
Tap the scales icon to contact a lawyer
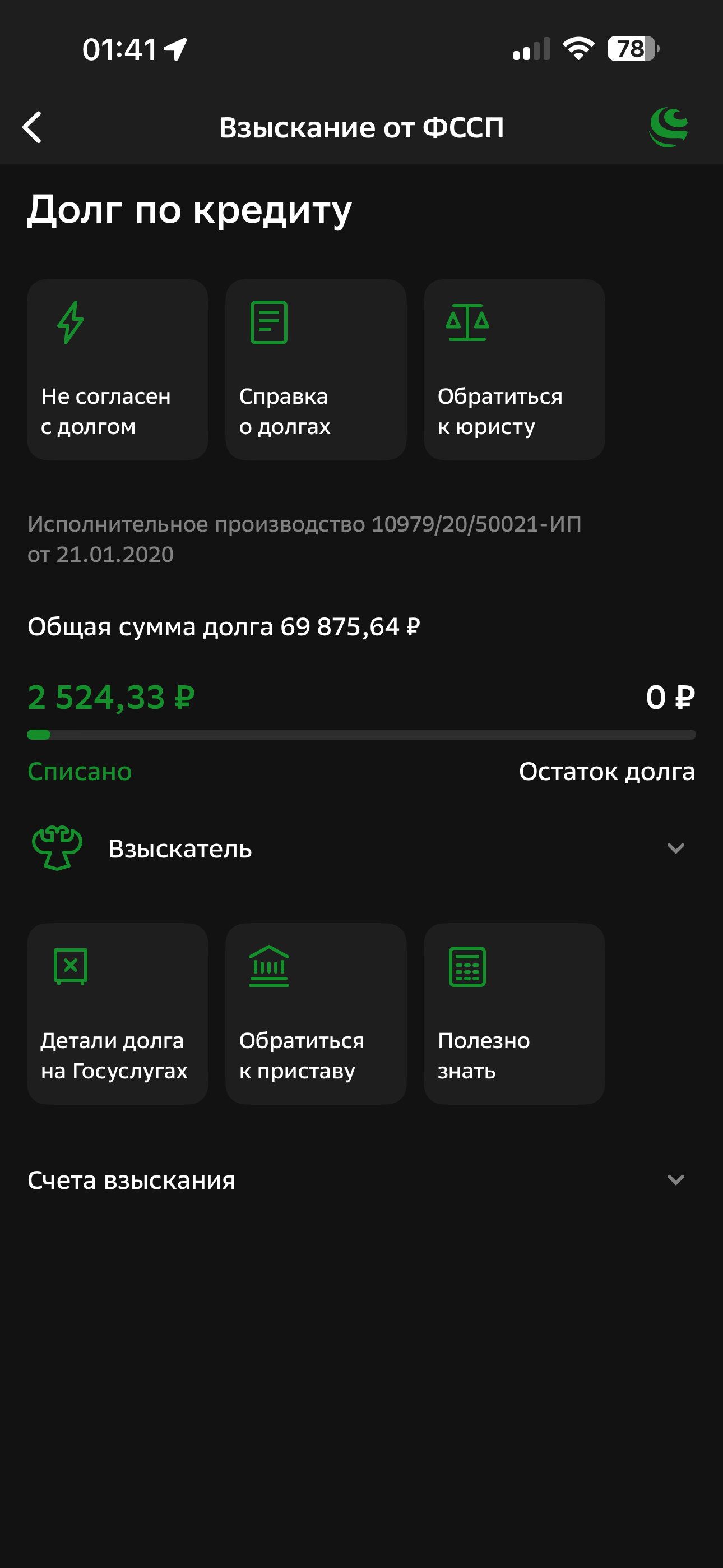click(x=467, y=323)
